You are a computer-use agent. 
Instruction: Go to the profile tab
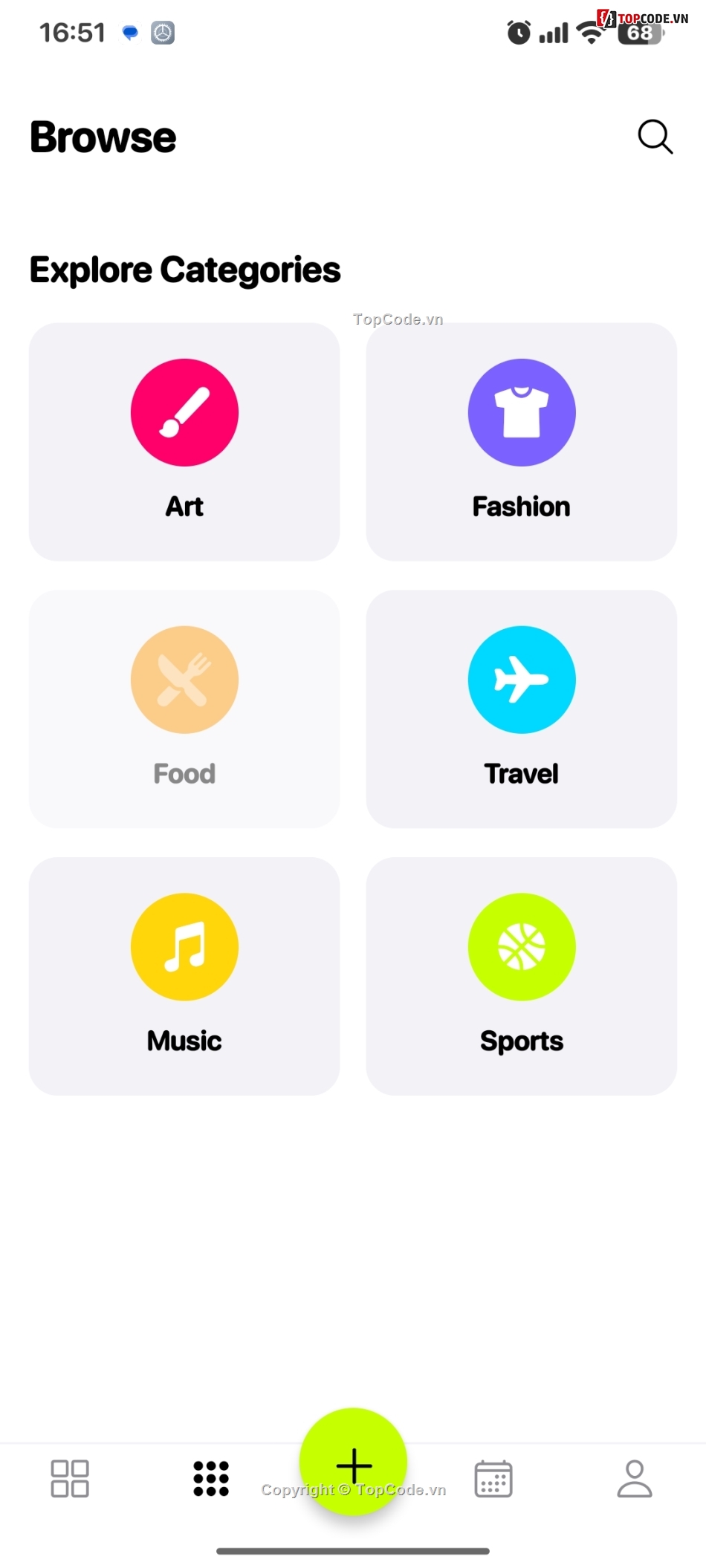point(635,1478)
